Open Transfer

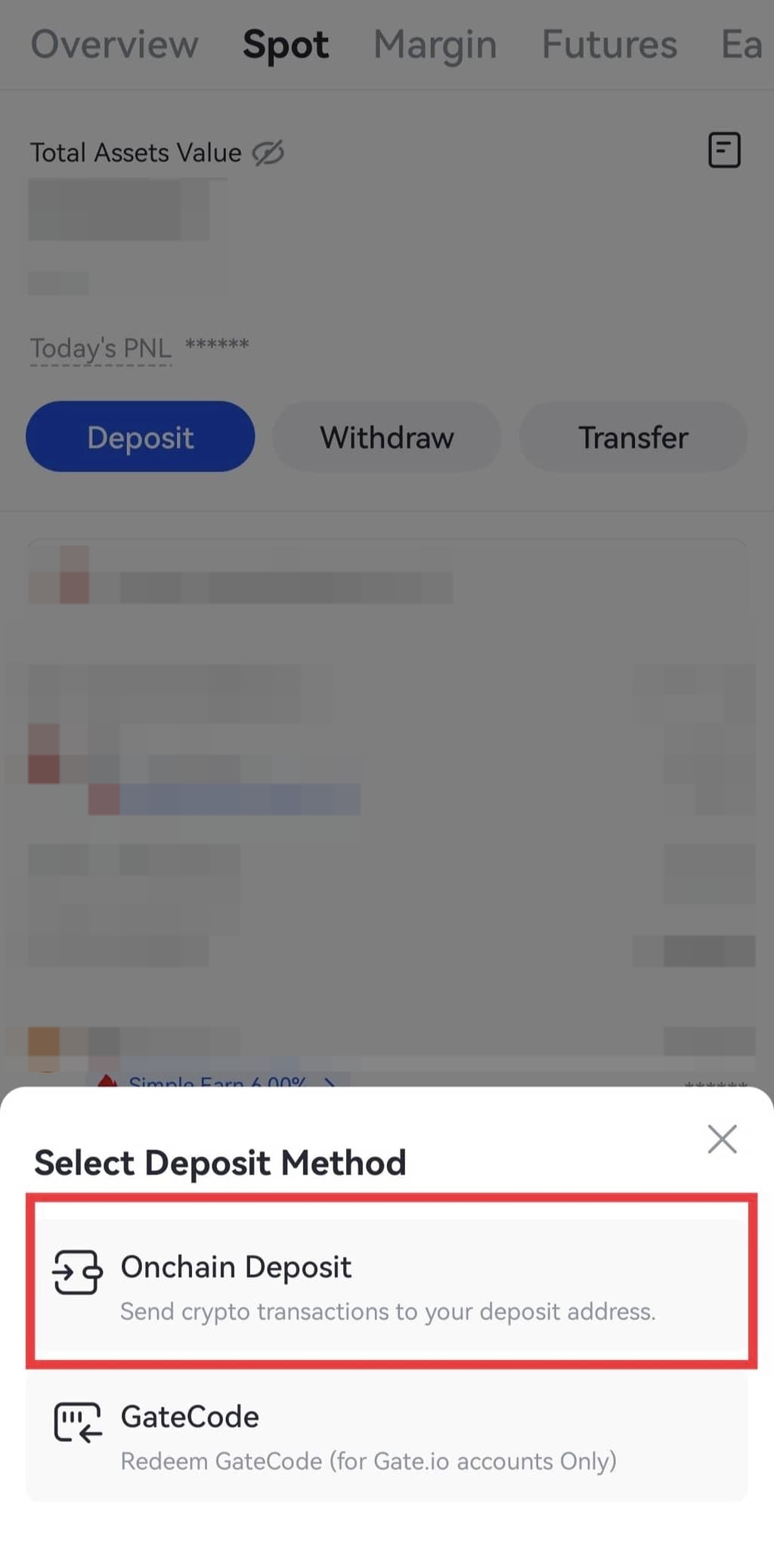(x=633, y=437)
